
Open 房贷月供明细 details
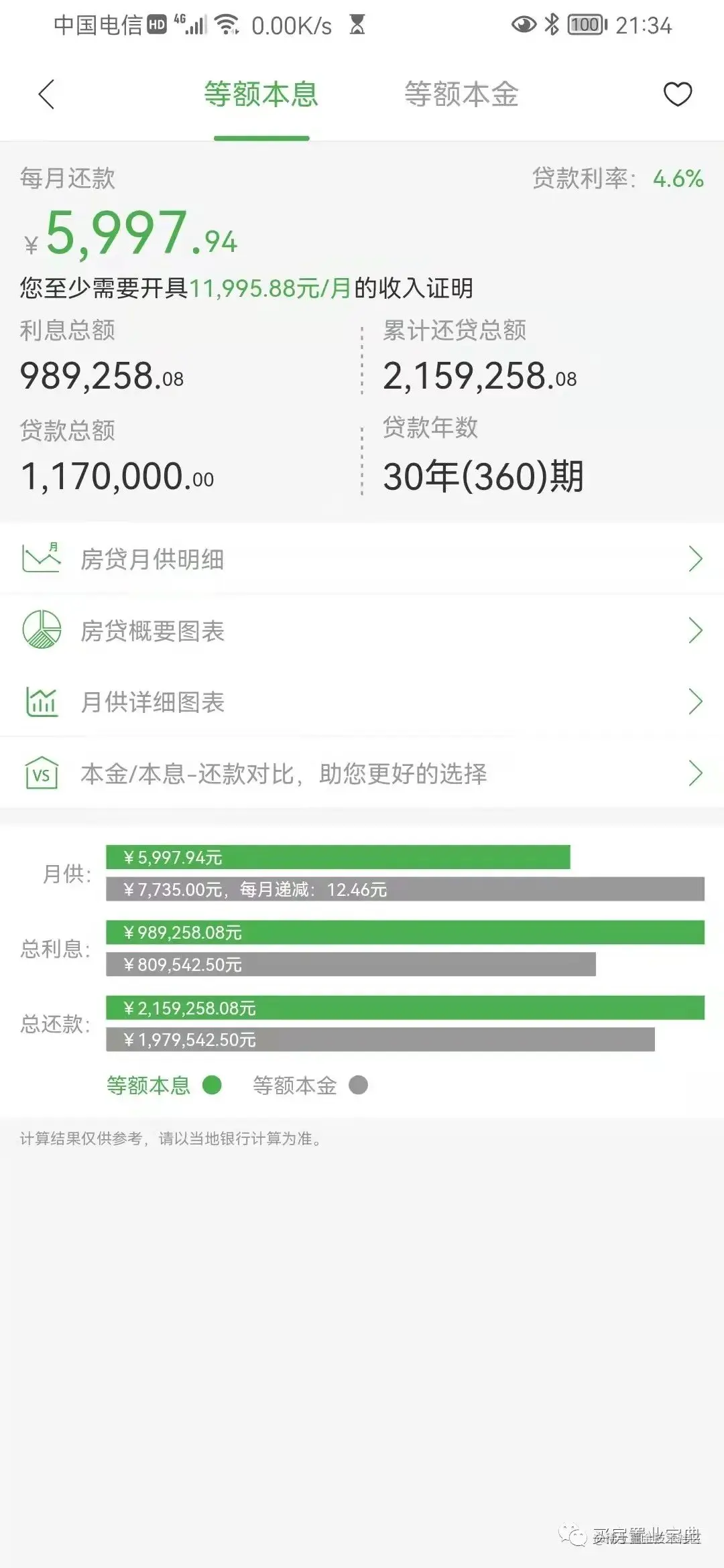(362, 559)
